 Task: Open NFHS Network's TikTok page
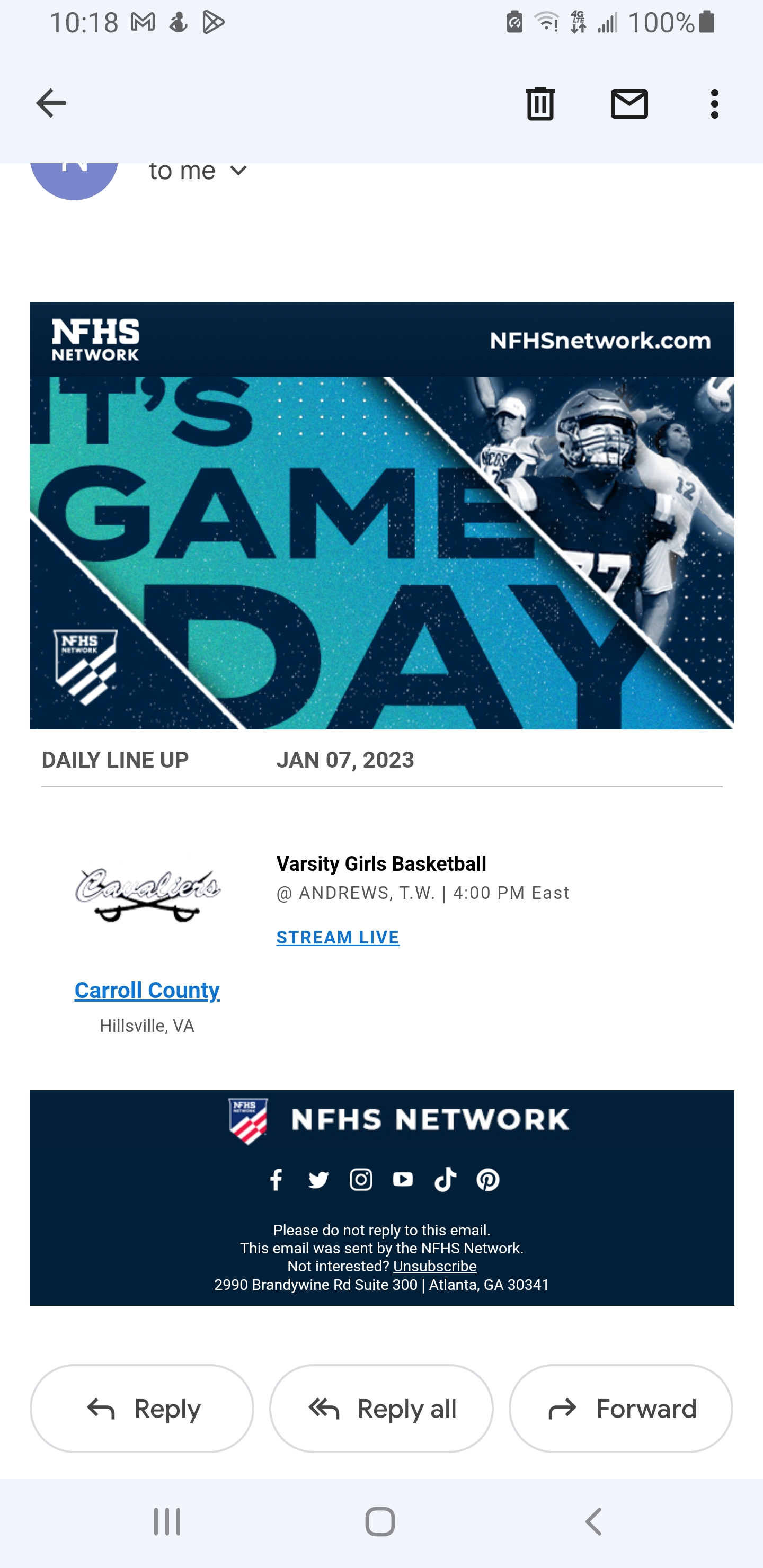click(445, 1180)
